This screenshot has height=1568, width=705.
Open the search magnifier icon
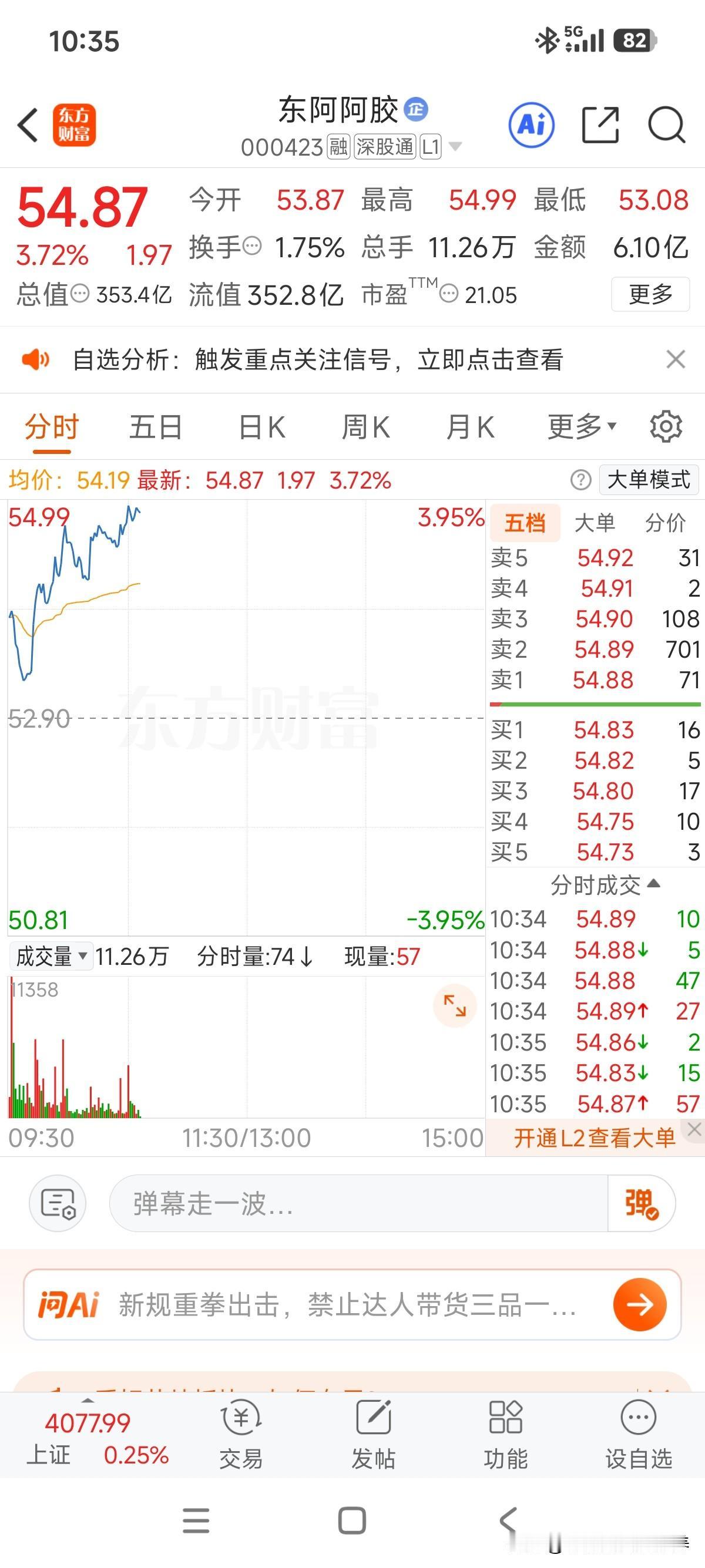(x=667, y=123)
